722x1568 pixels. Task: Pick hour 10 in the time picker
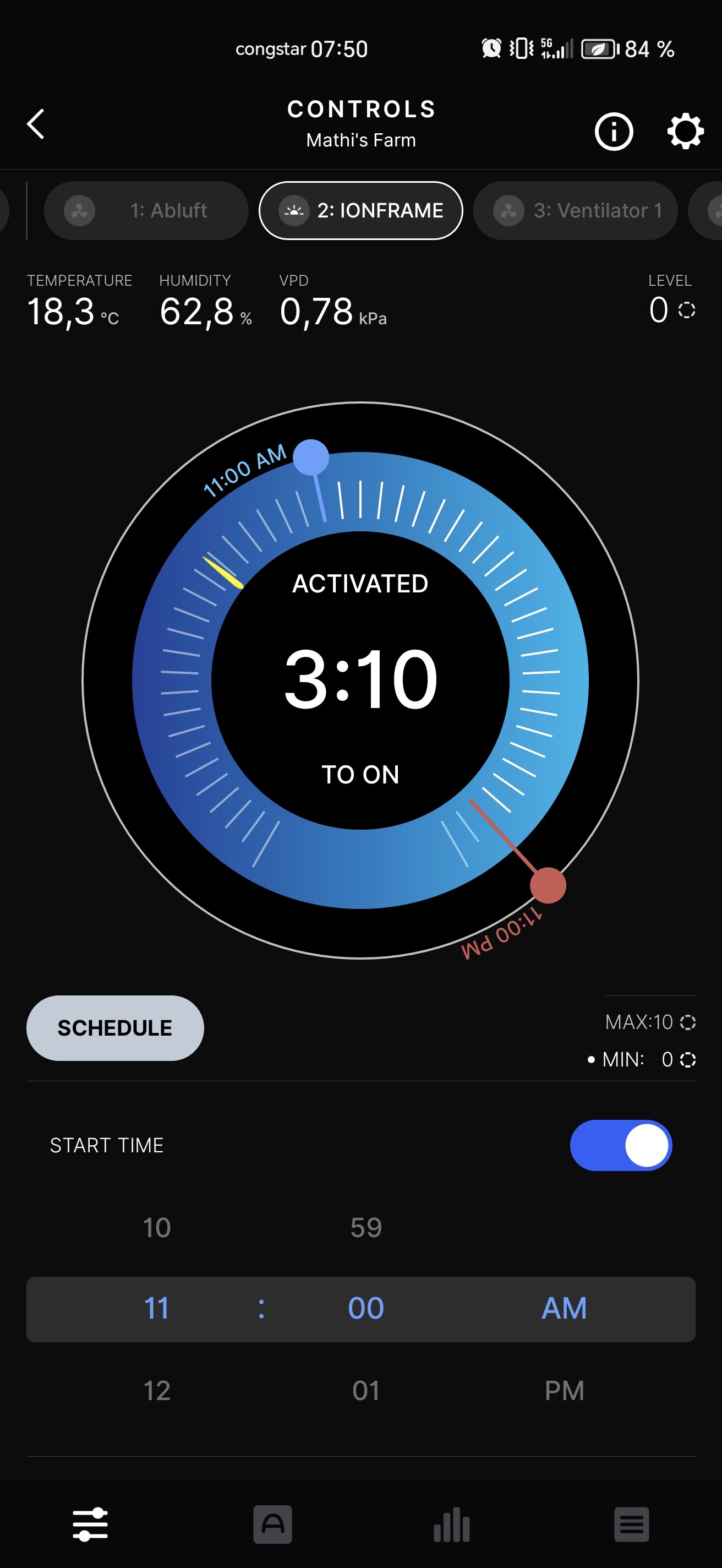point(156,1228)
